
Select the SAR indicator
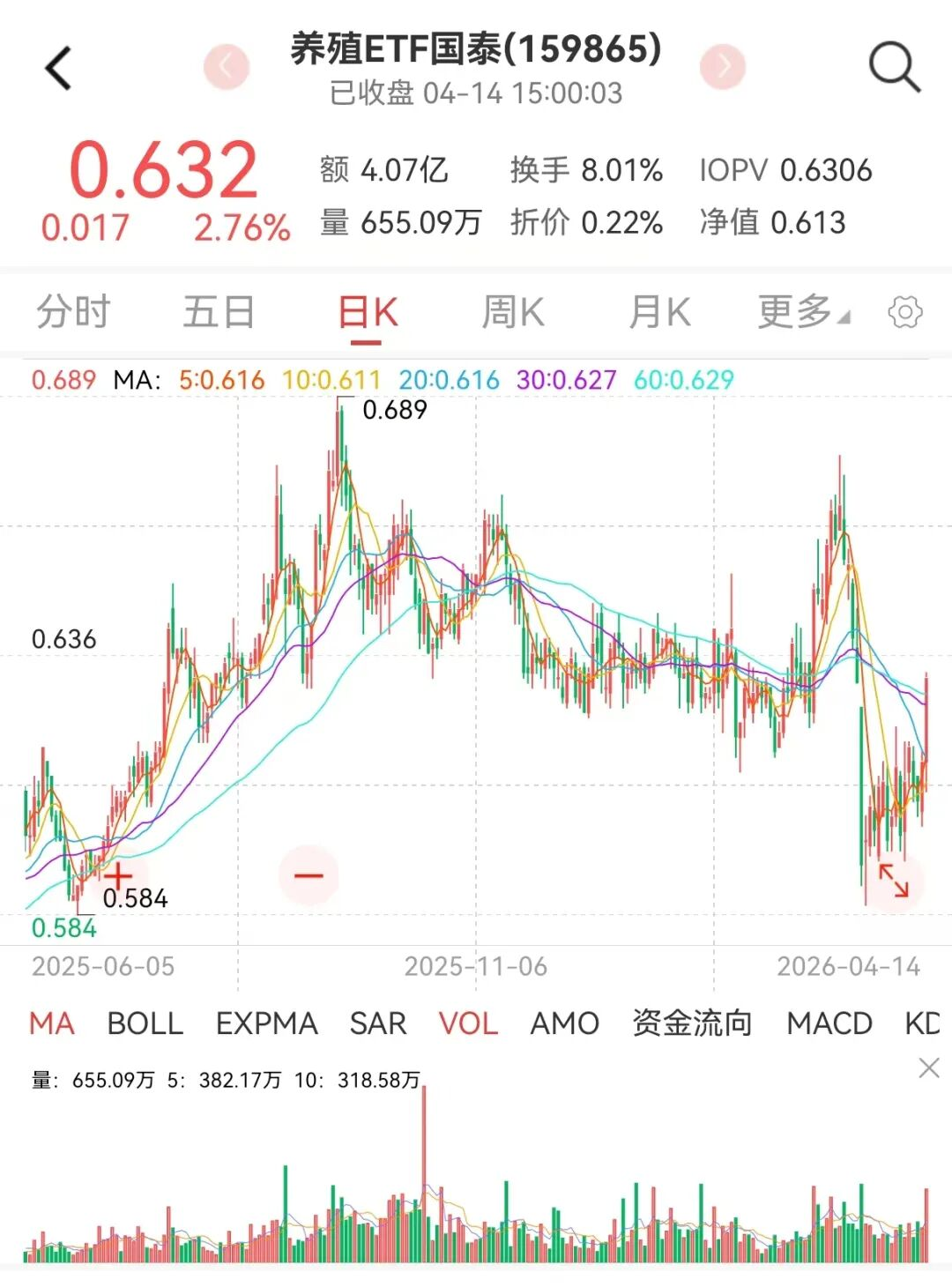378,1023
